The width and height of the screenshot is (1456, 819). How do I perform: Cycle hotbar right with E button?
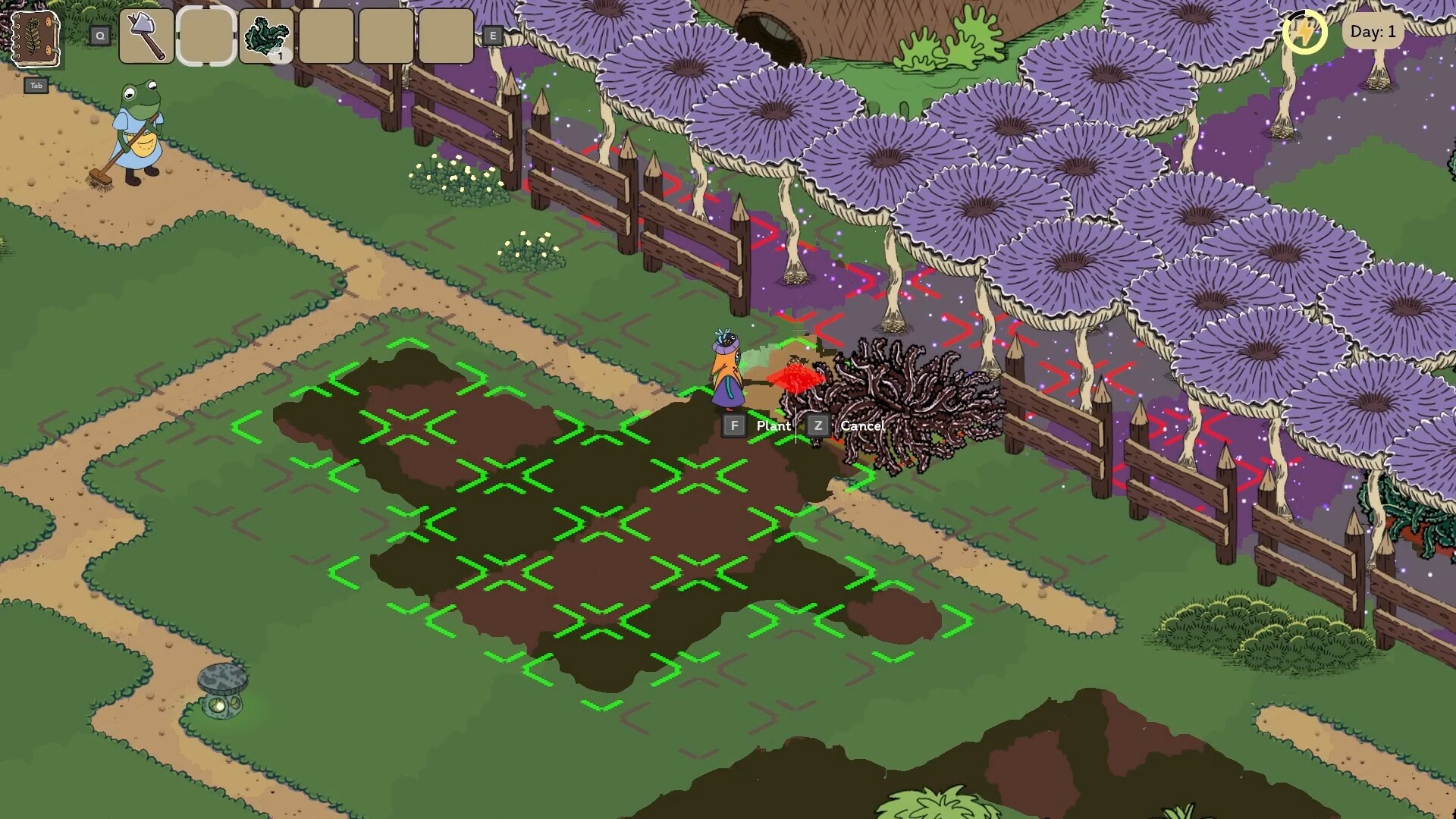(493, 36)
